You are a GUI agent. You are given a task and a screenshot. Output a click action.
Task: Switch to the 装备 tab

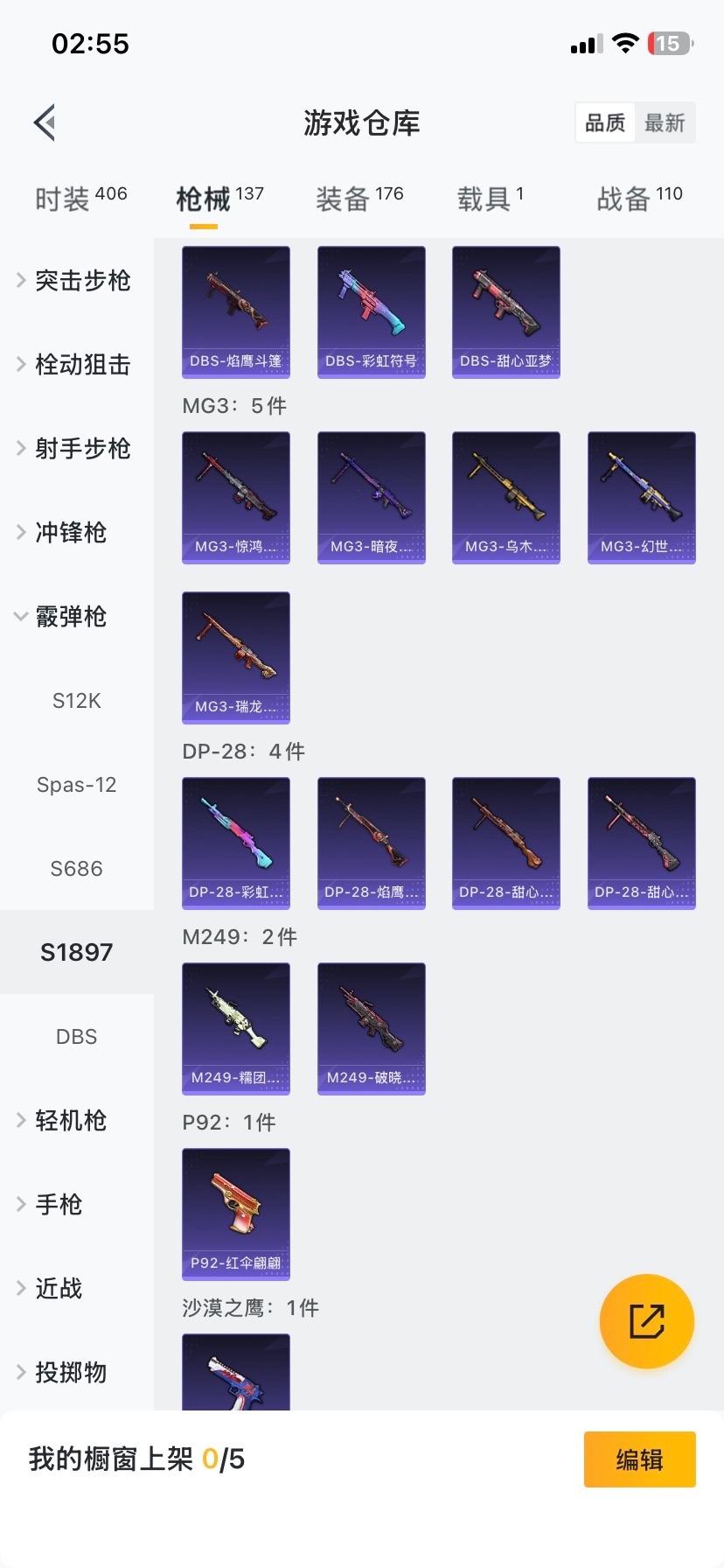click(359, 199)
